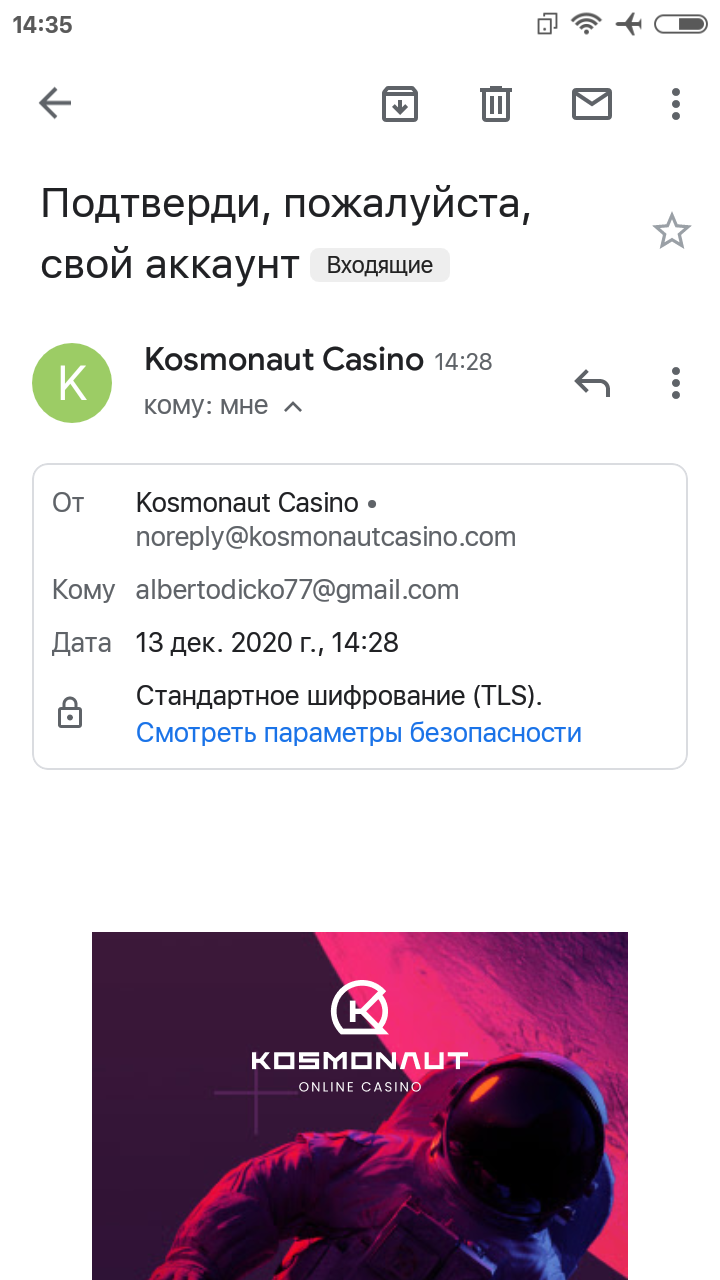Go back to the inbox
This screenshot has width=720, height=1280.
[55, 103]
